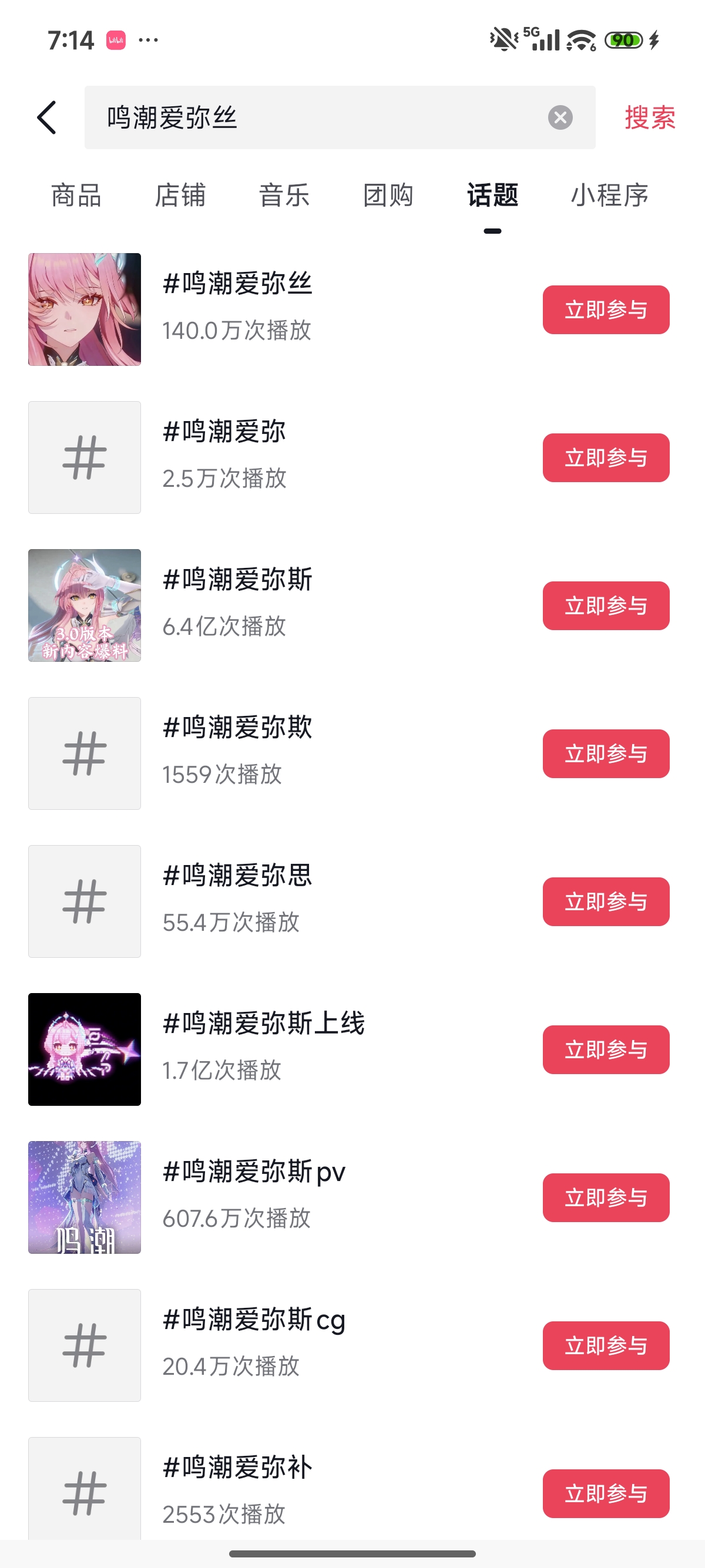Switch to the 小程序 tab
The height and width of the screenshot is (1568, 705).
coord(609,196)
